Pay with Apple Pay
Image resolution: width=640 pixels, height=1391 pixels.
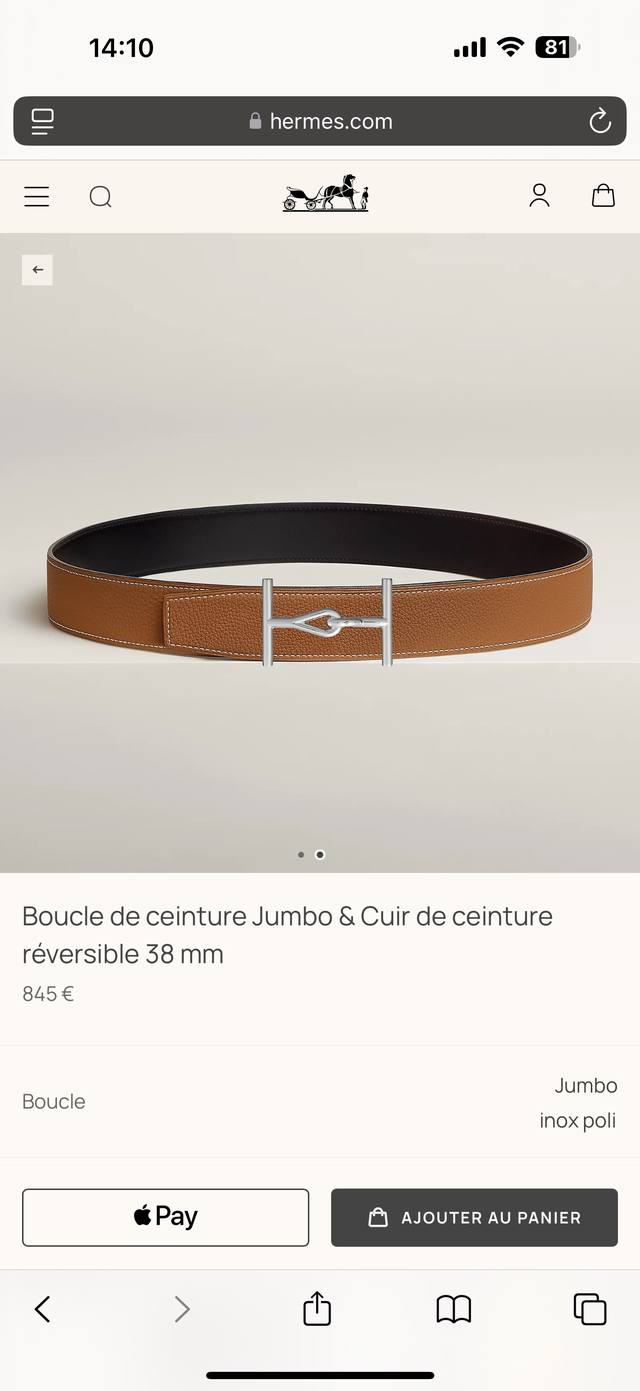click(165, 1217)
